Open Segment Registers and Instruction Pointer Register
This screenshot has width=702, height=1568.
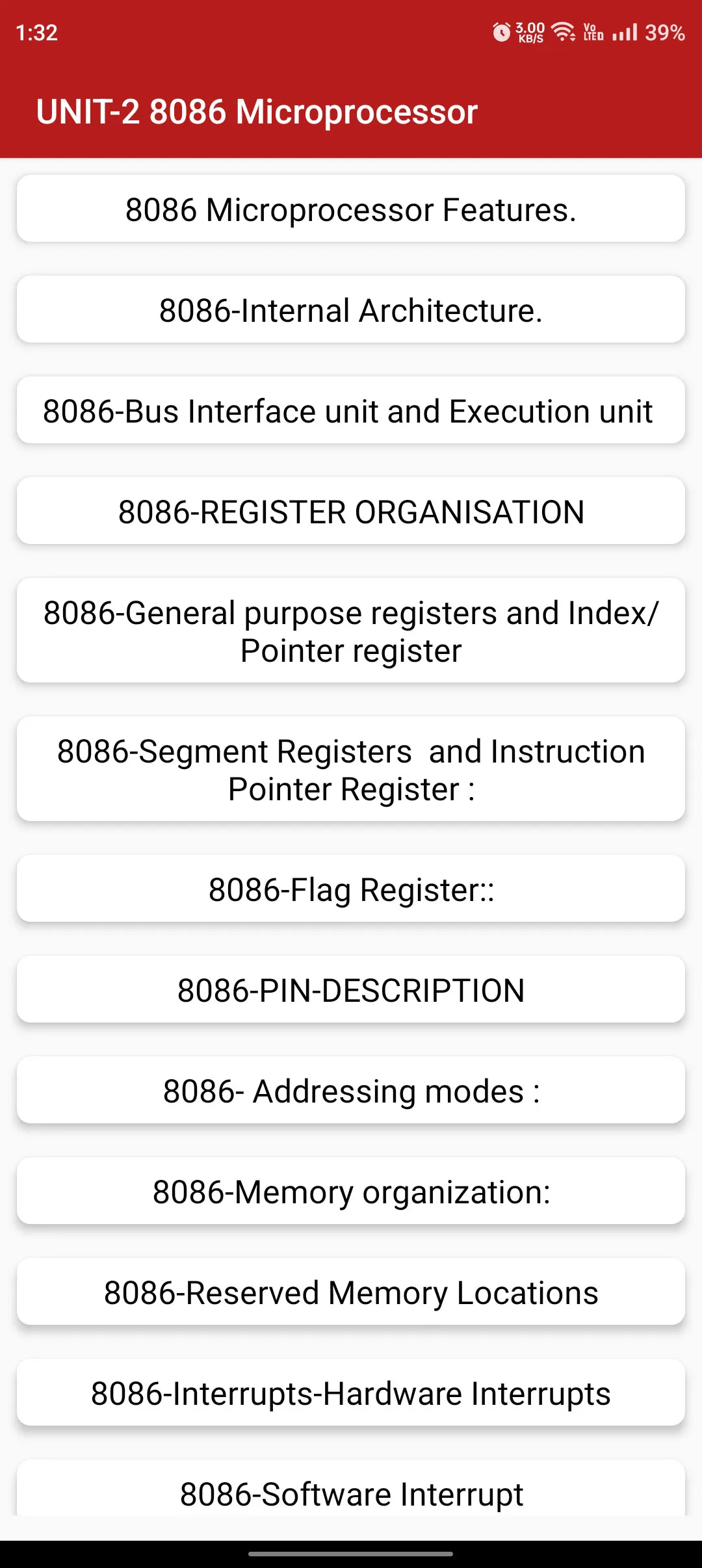351,769
